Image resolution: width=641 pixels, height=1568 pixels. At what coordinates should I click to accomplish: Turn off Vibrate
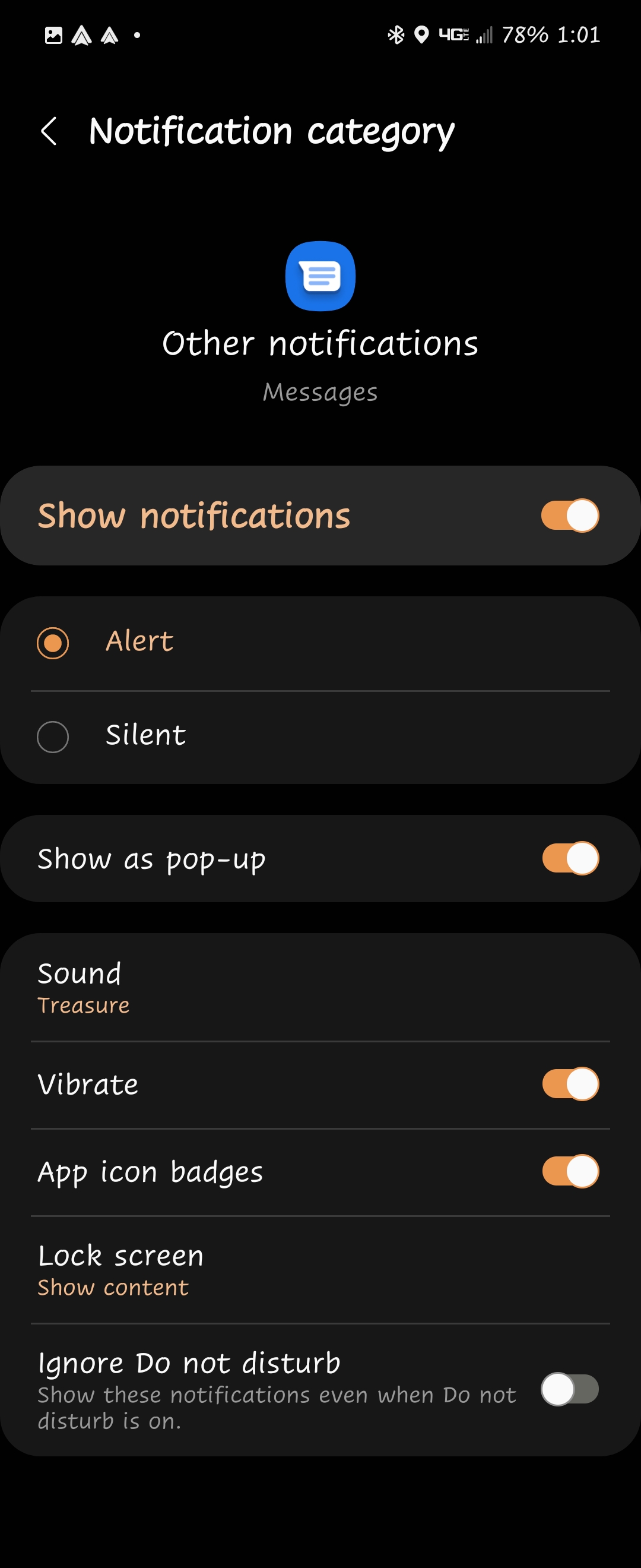pyautogui.click(x=569, y=1084)
